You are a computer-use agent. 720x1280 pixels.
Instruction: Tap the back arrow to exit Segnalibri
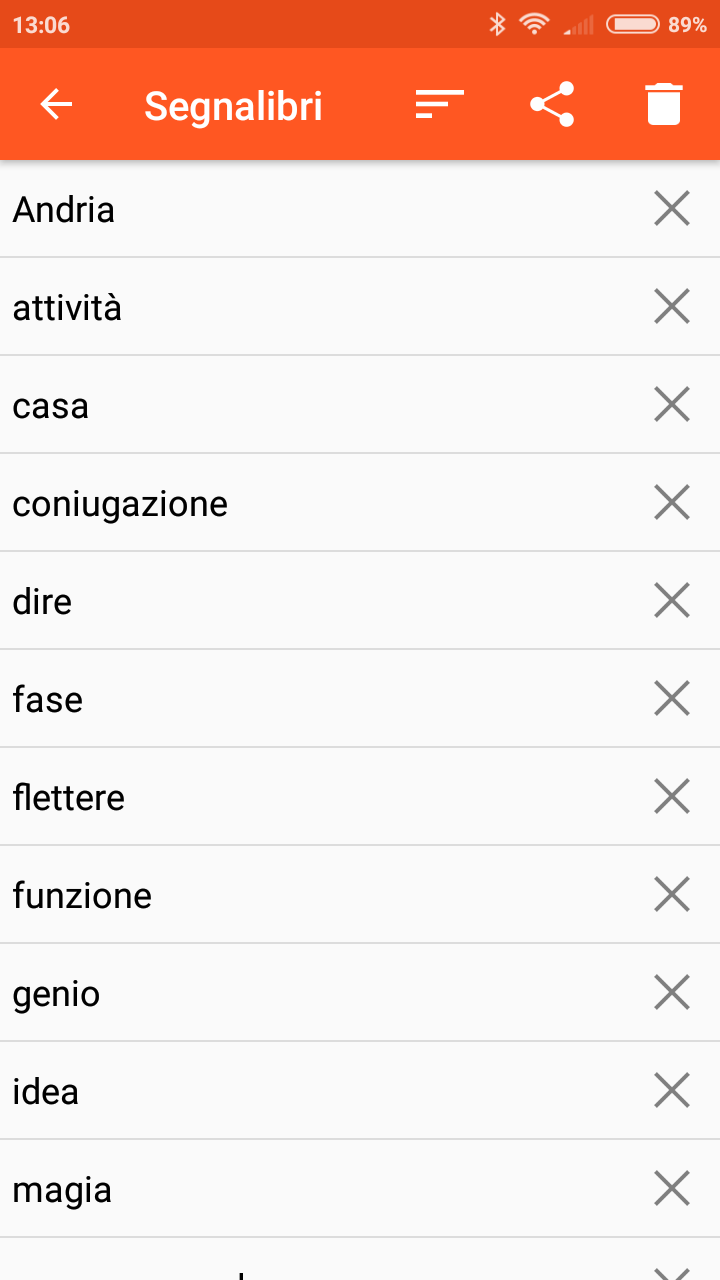click(57, 104)
